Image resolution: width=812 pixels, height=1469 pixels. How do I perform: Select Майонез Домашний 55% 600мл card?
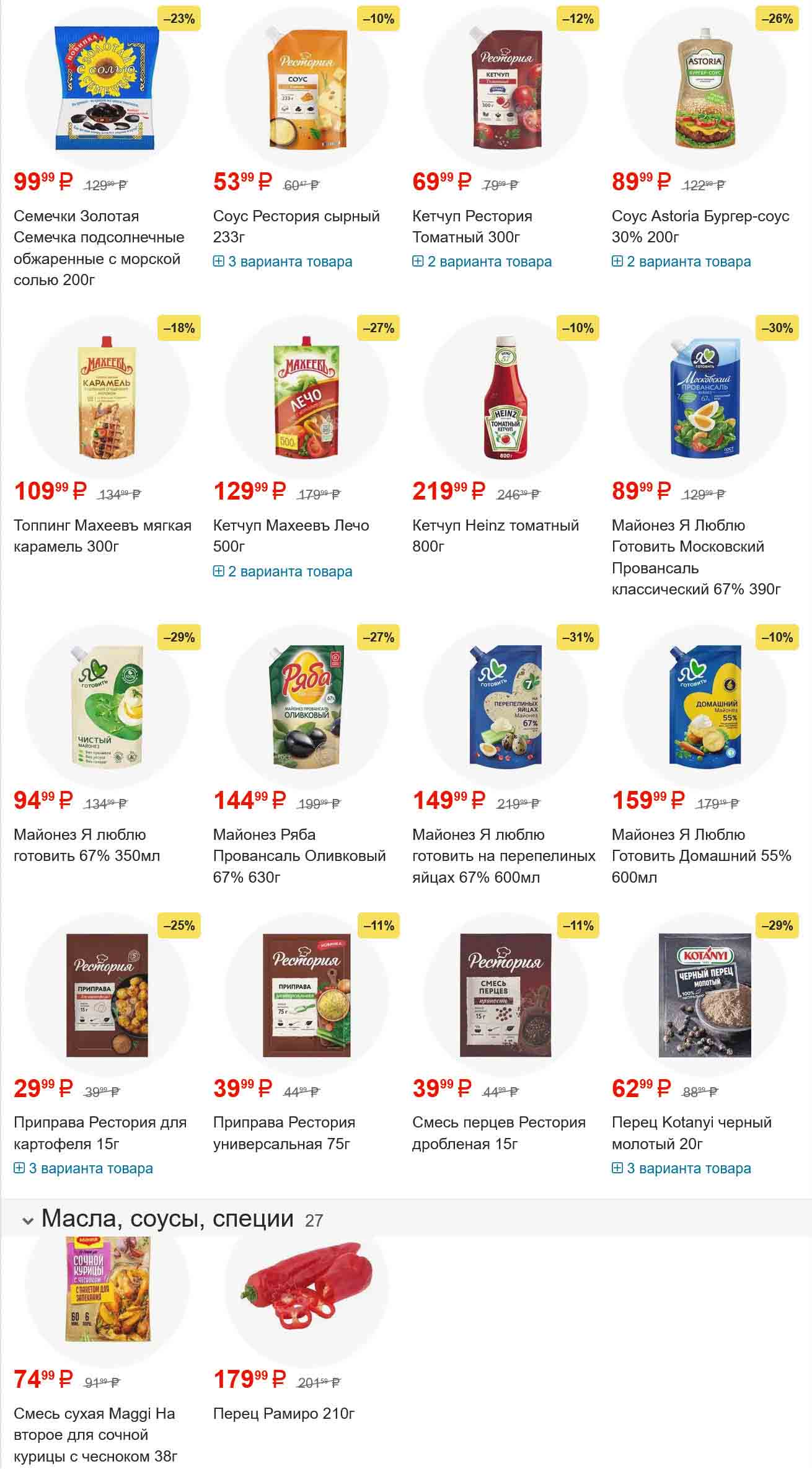[700, 855]
